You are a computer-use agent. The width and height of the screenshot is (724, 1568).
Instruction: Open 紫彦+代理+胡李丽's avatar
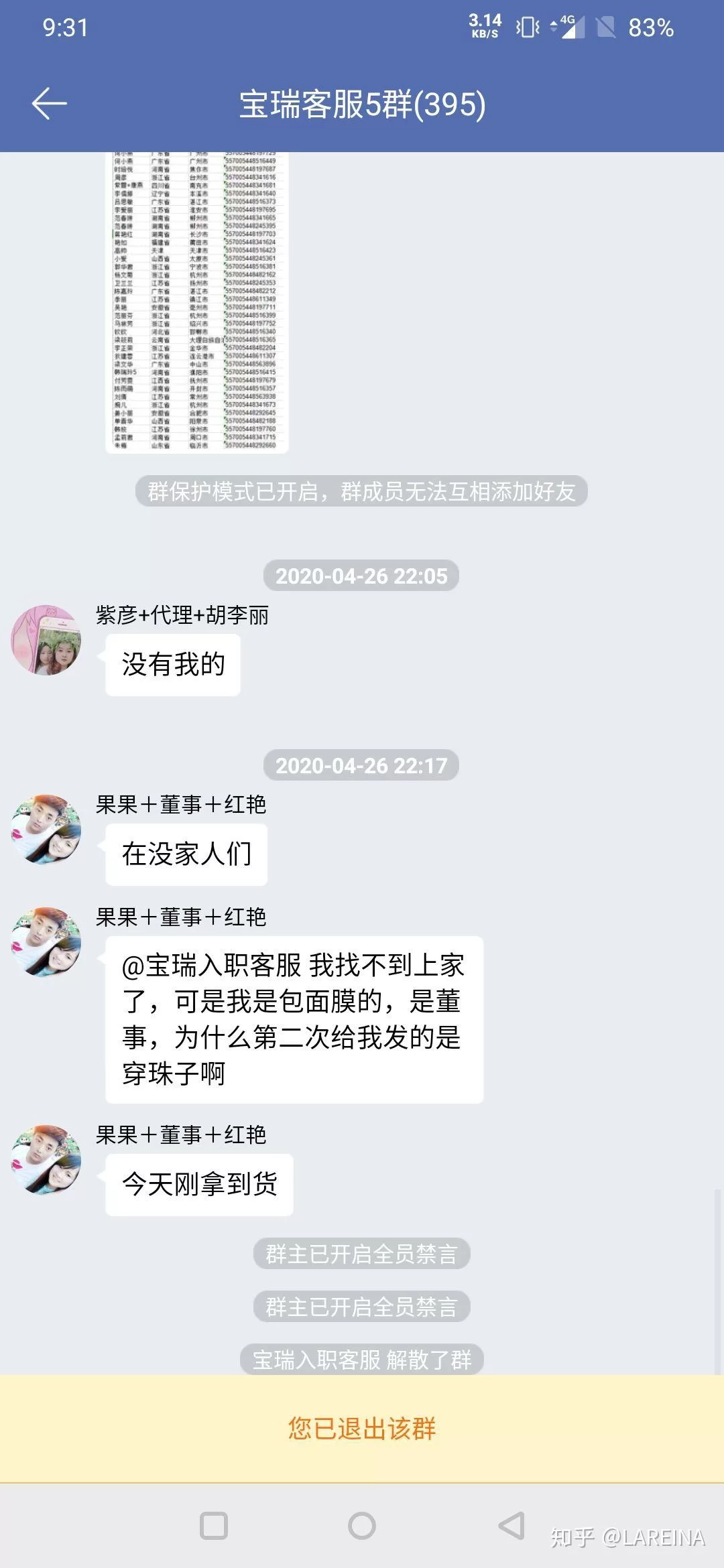pyautogui.click(x=46, y=640)
